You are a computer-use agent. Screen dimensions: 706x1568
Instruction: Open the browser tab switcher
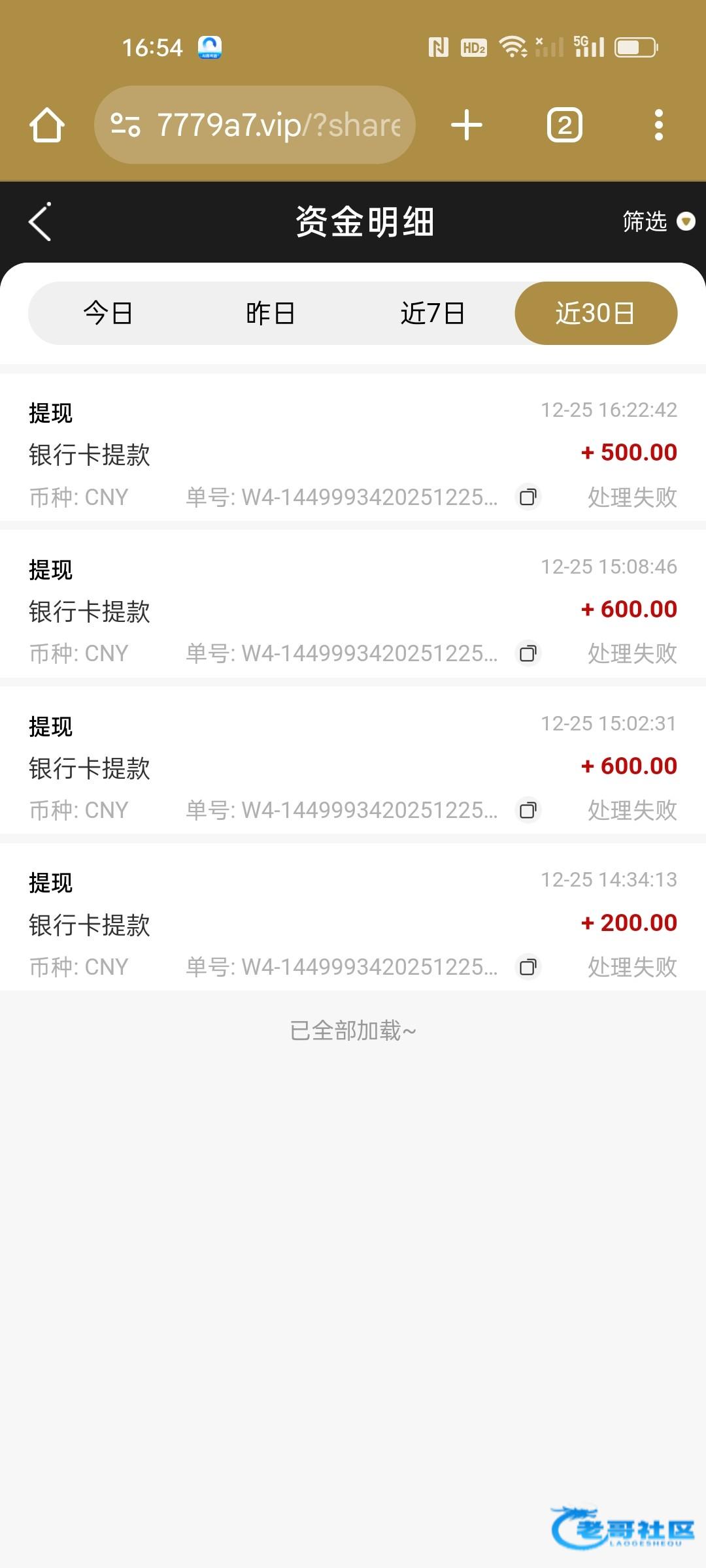click(565, 125)
